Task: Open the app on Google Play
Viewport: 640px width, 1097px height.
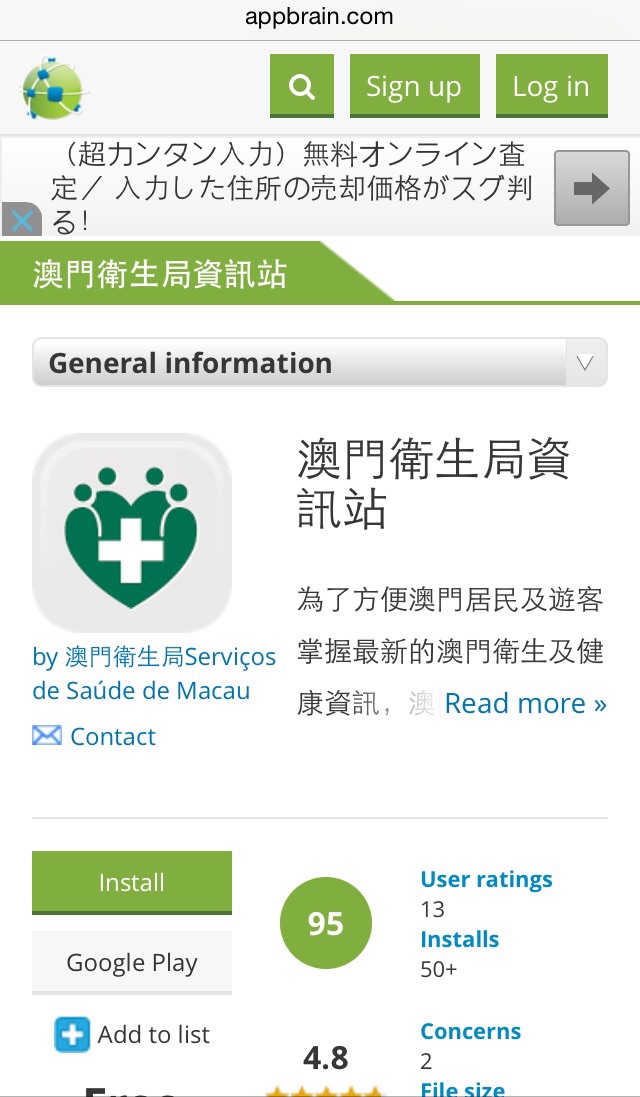Action: [132, 963]
